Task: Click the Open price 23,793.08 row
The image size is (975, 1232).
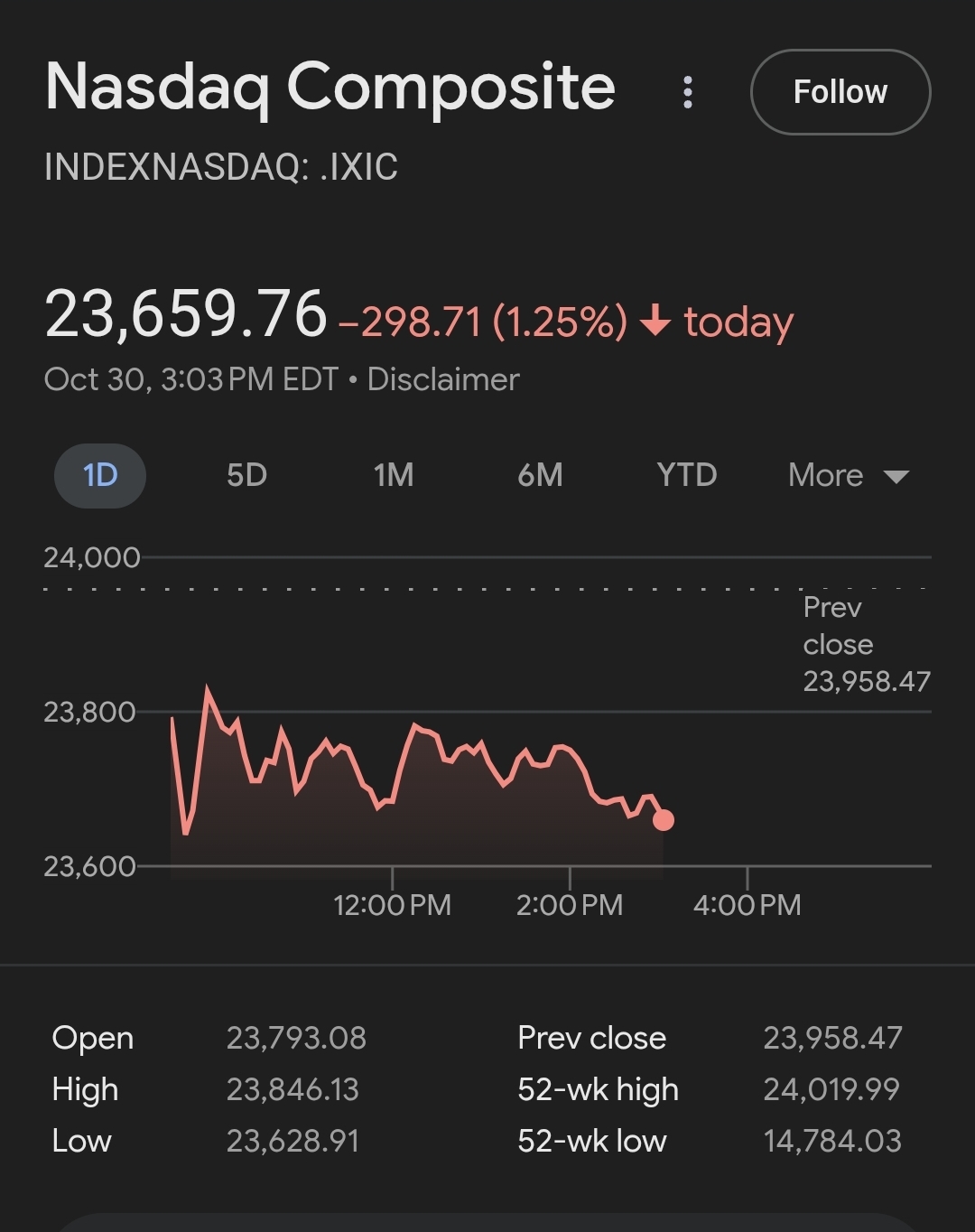Action: [x=208, y=1038]
